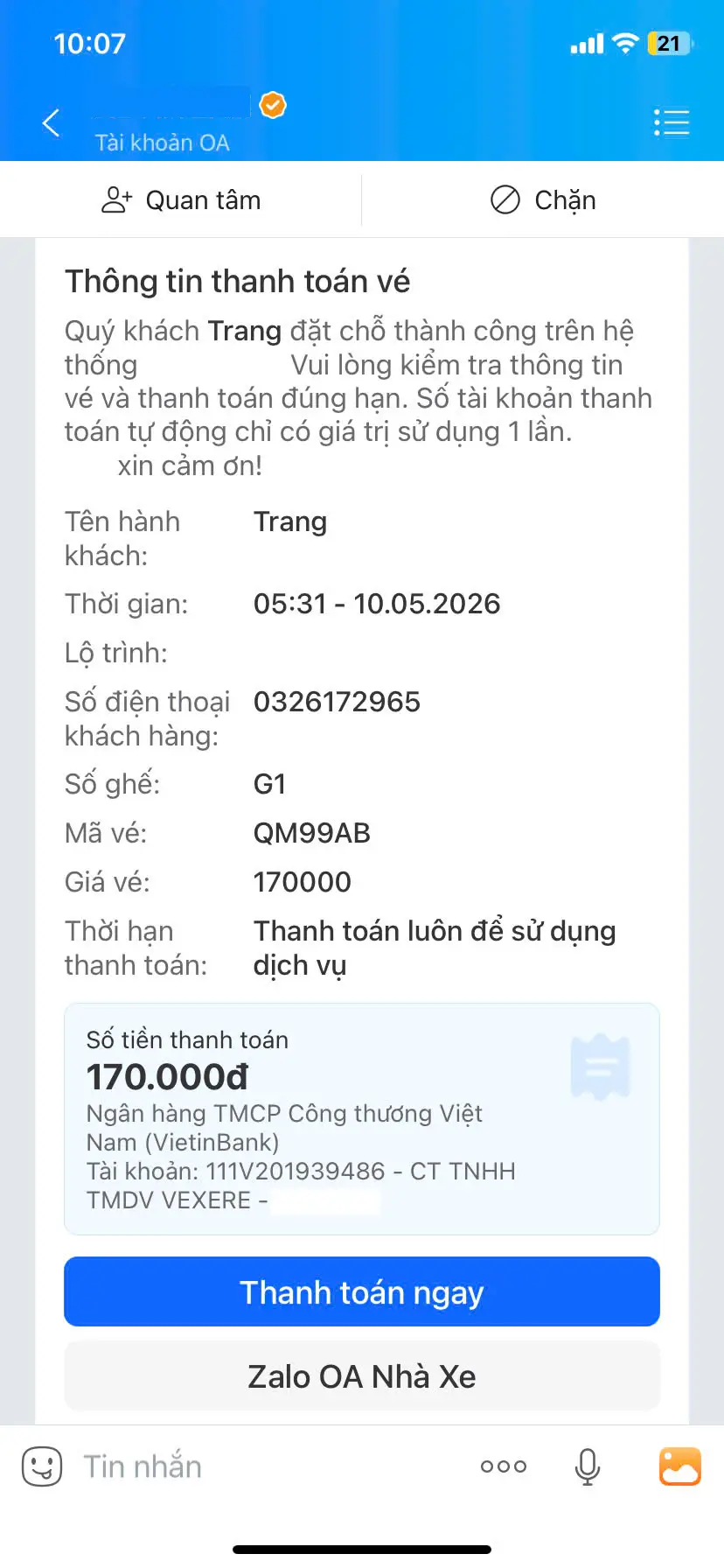Screen dimensions: 724x1568
Task: Go back from the OA chat
Action: [x=51, y=123]
